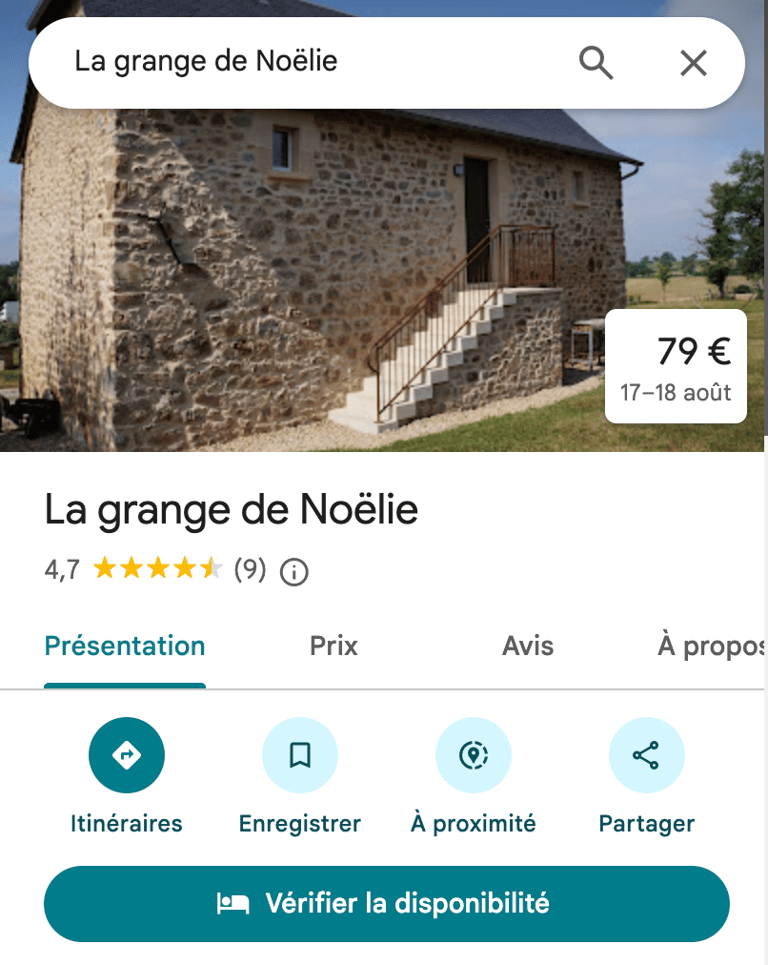This screenshot has height=965, width=768.
Task: View the stone barn photo
Action: pos(300,280)
